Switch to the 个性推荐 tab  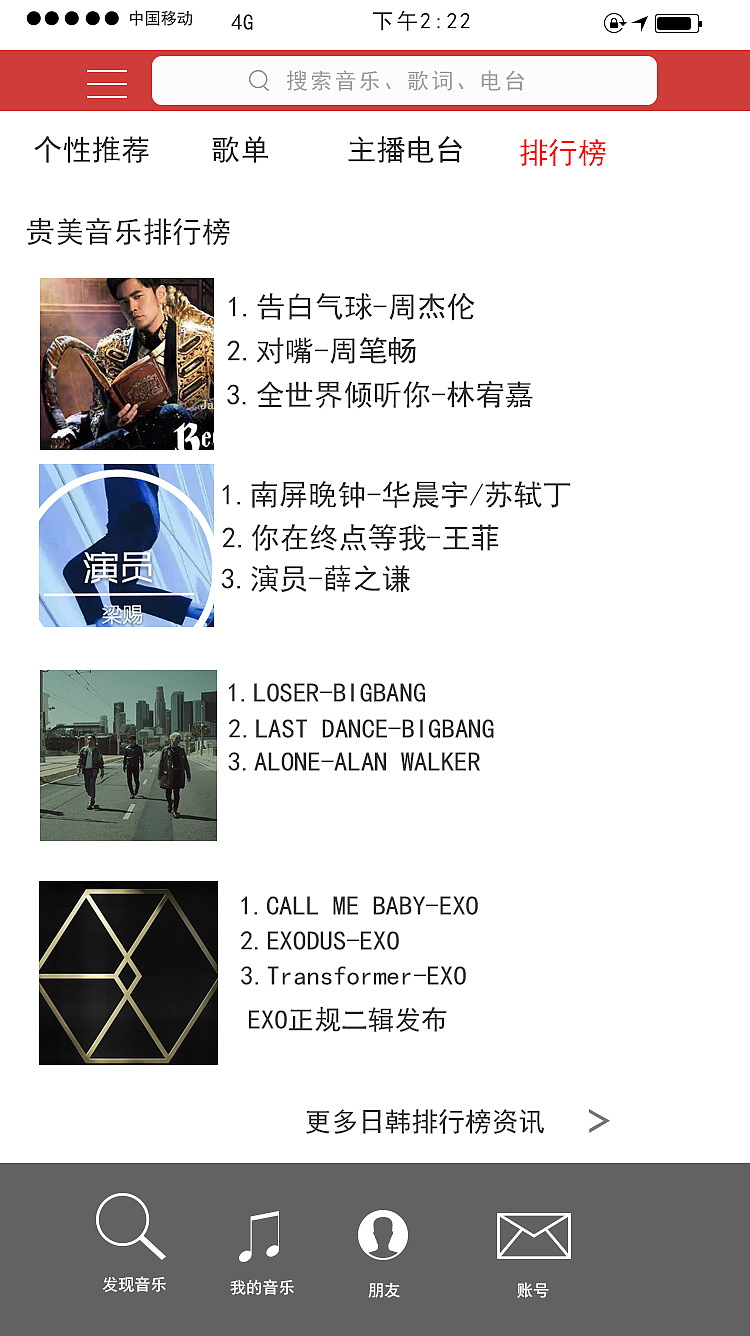(x=92, y=150)
